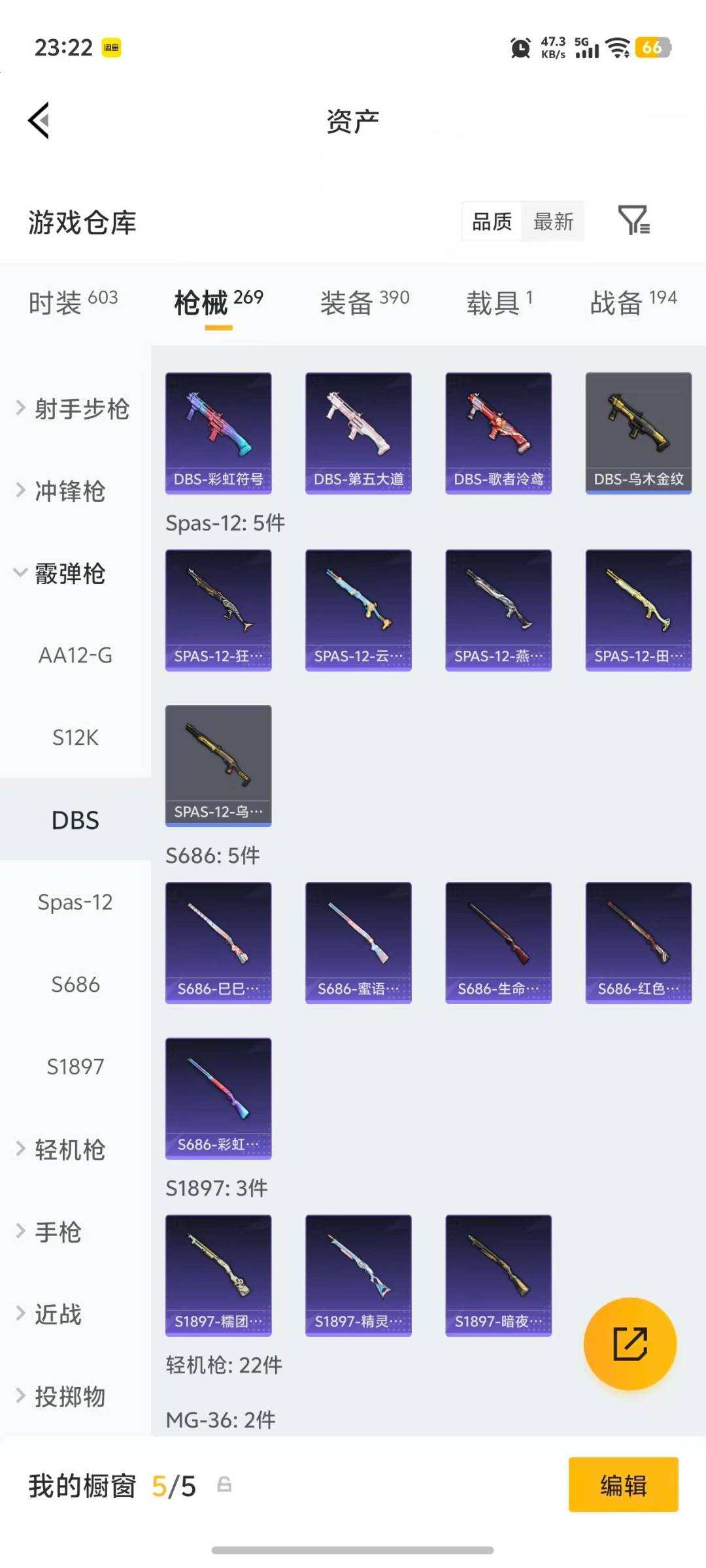The image size is (706, 1568).
Task: Select AA12-G in the weapon sidebar
Action: pos(75,656)
